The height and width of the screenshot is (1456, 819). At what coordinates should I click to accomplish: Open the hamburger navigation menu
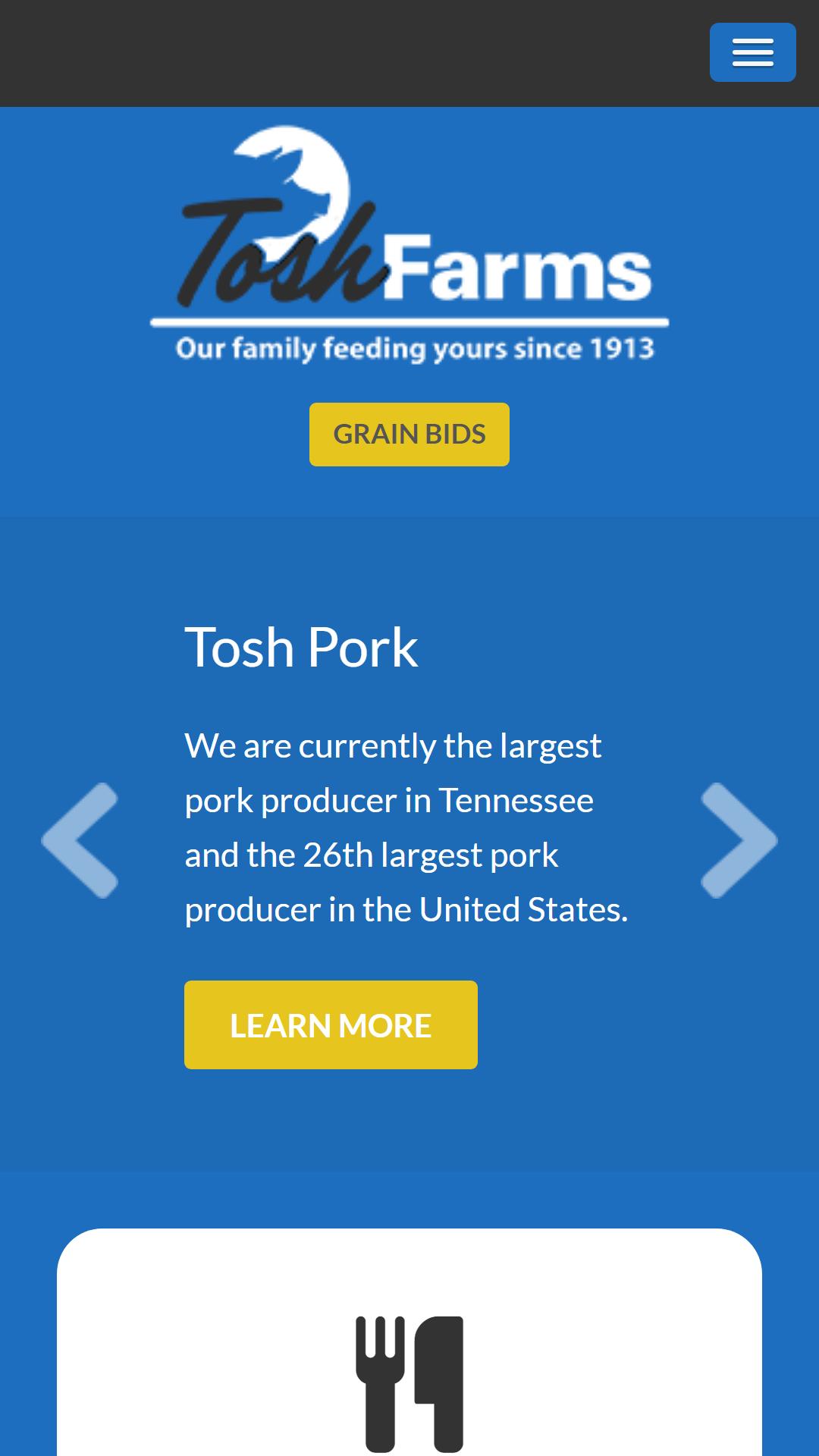click(752, 52)
